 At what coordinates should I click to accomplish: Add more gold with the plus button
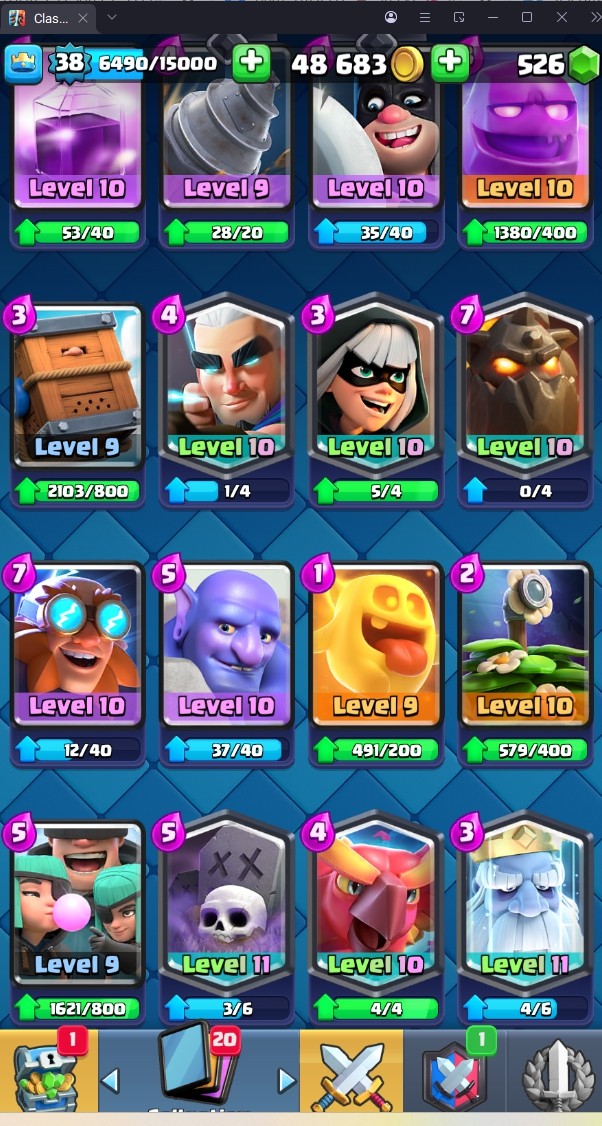point(450,64)
